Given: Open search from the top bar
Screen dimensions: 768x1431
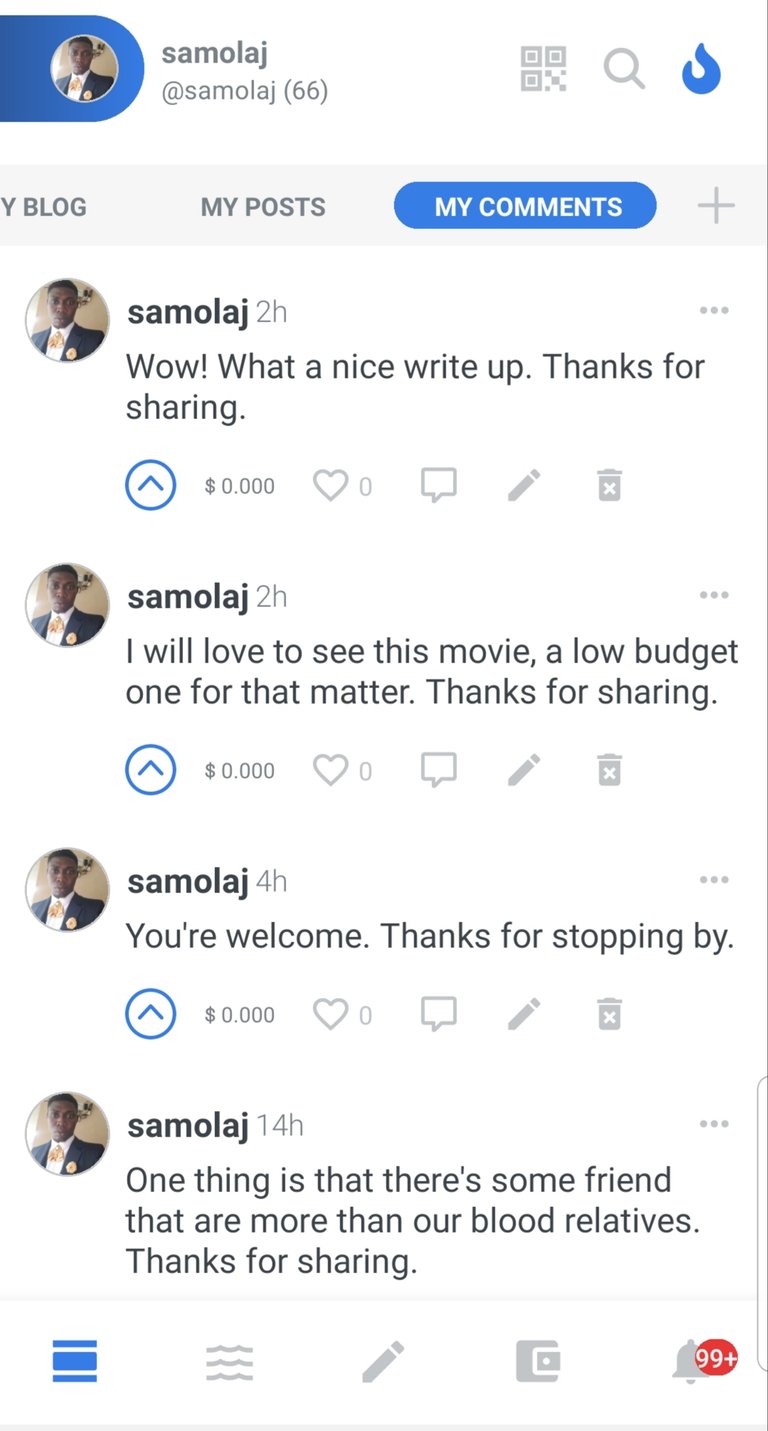Looking at the screenshot, I should [x=624, y=70].
